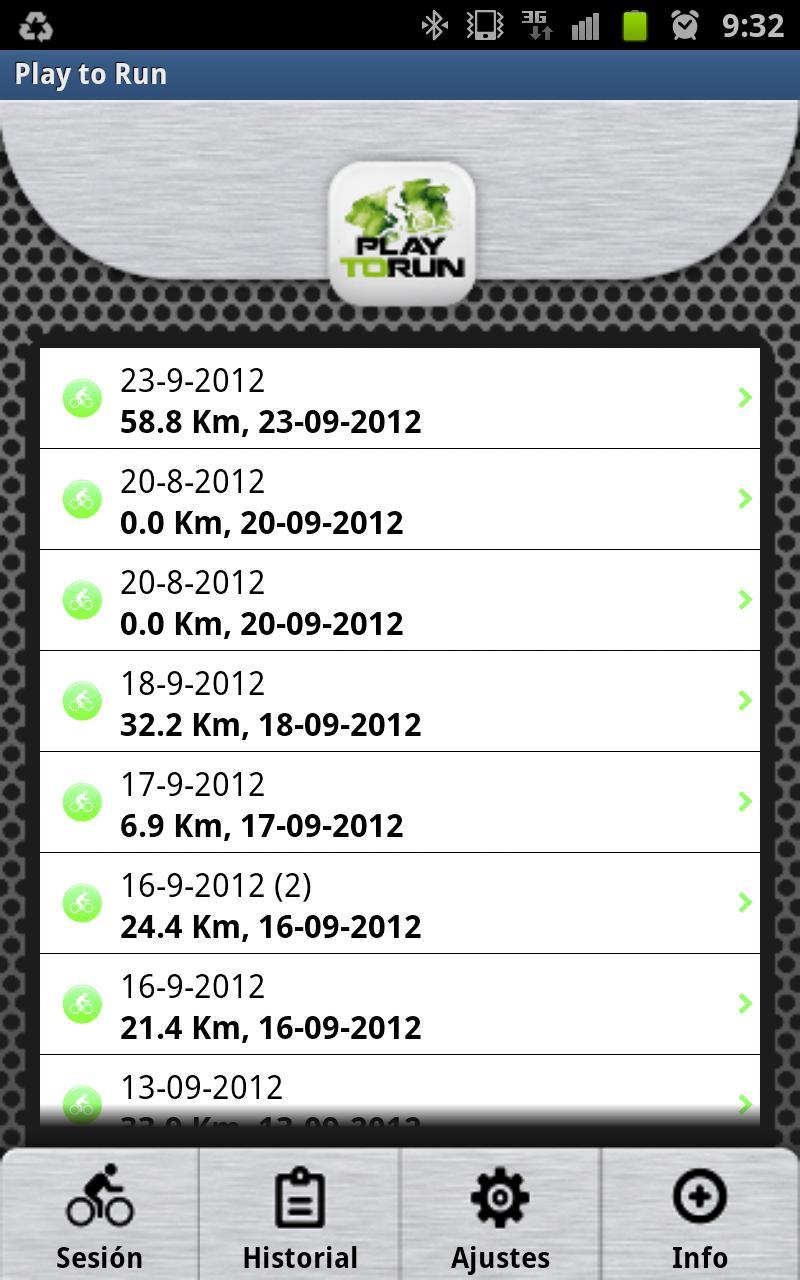Open the Info tab
Screen dimensions: 800x1280
click(x=699, y=1215)
